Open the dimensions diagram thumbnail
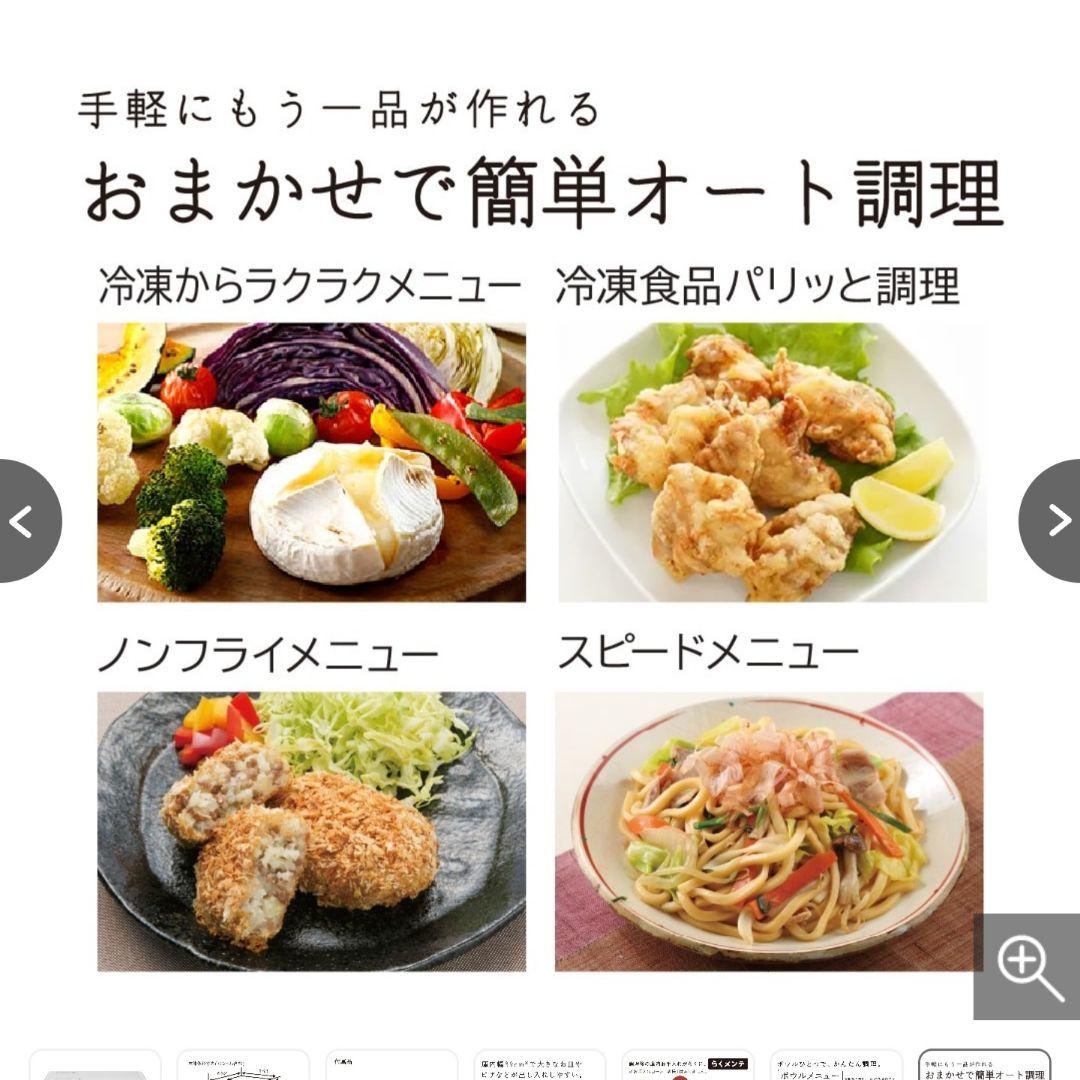 (x=244, y=1066)
